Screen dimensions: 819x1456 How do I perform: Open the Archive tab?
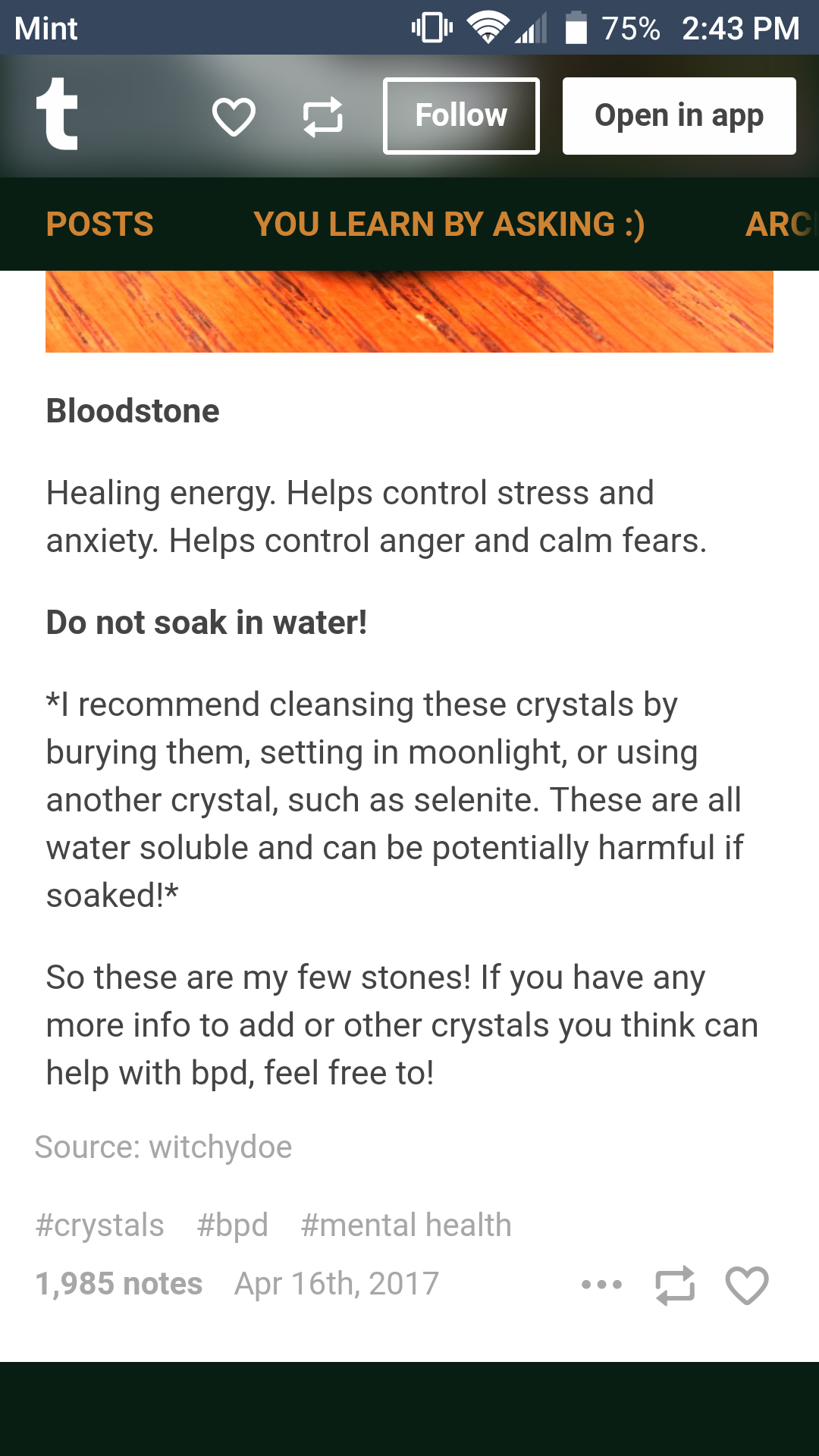(x=782, y=224)
